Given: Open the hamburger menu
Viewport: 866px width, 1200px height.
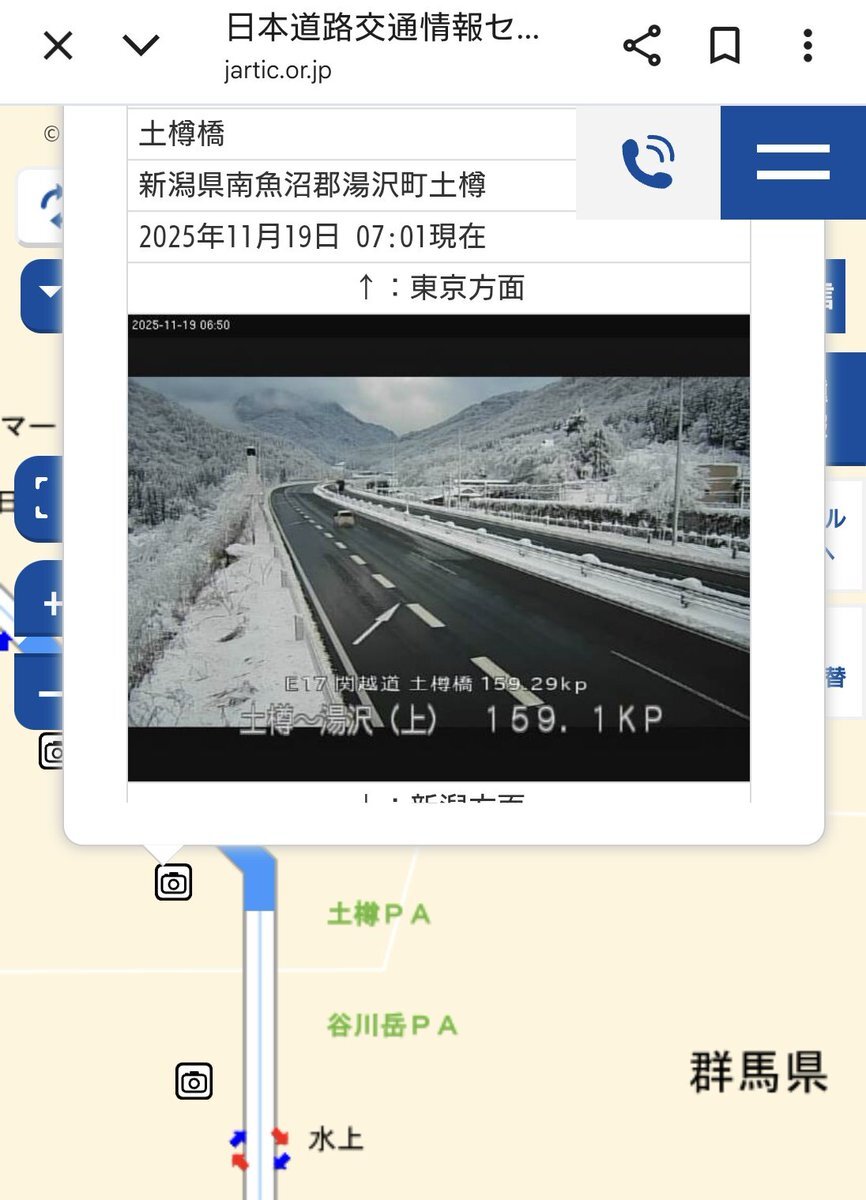Looking at the screenshot, I should click(793, 163).
